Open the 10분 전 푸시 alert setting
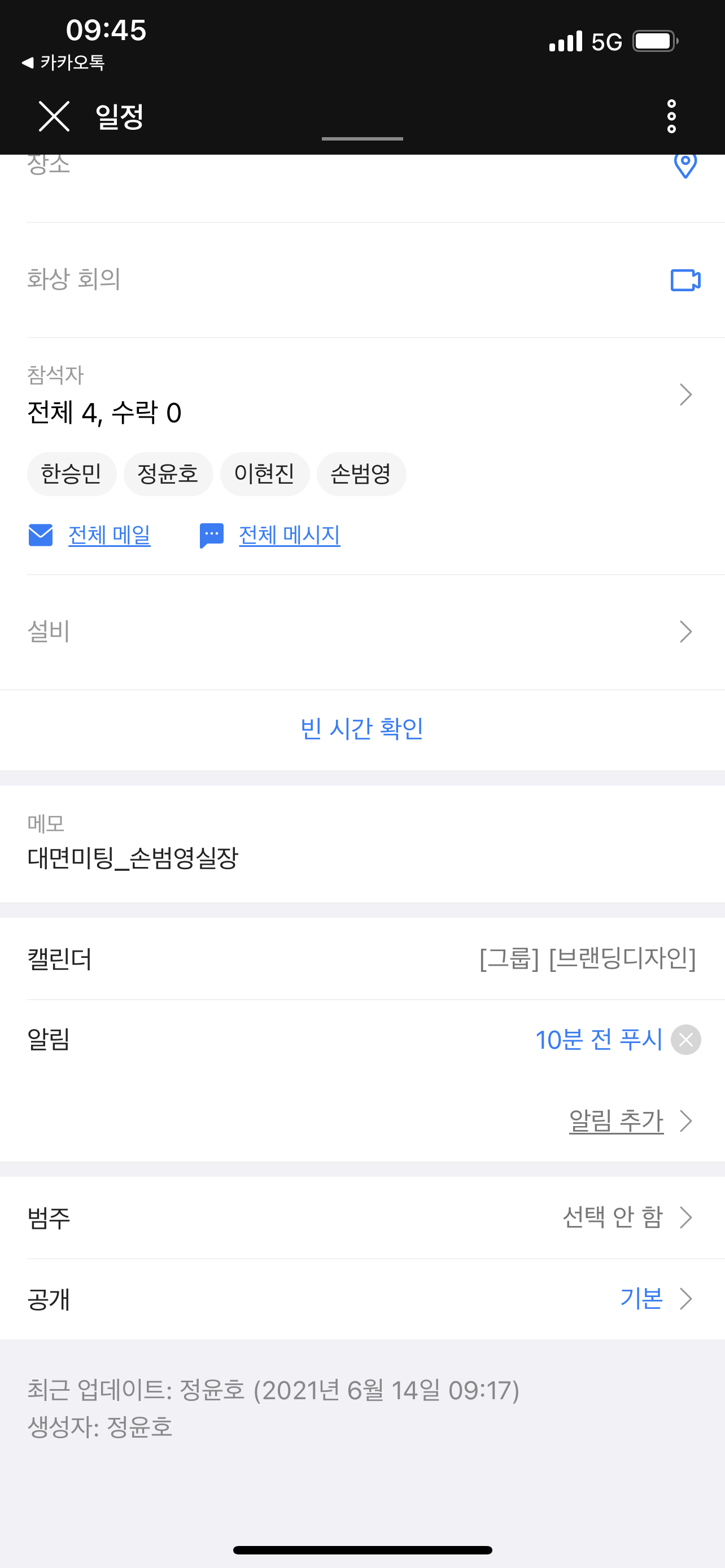 pos(599,1039)
